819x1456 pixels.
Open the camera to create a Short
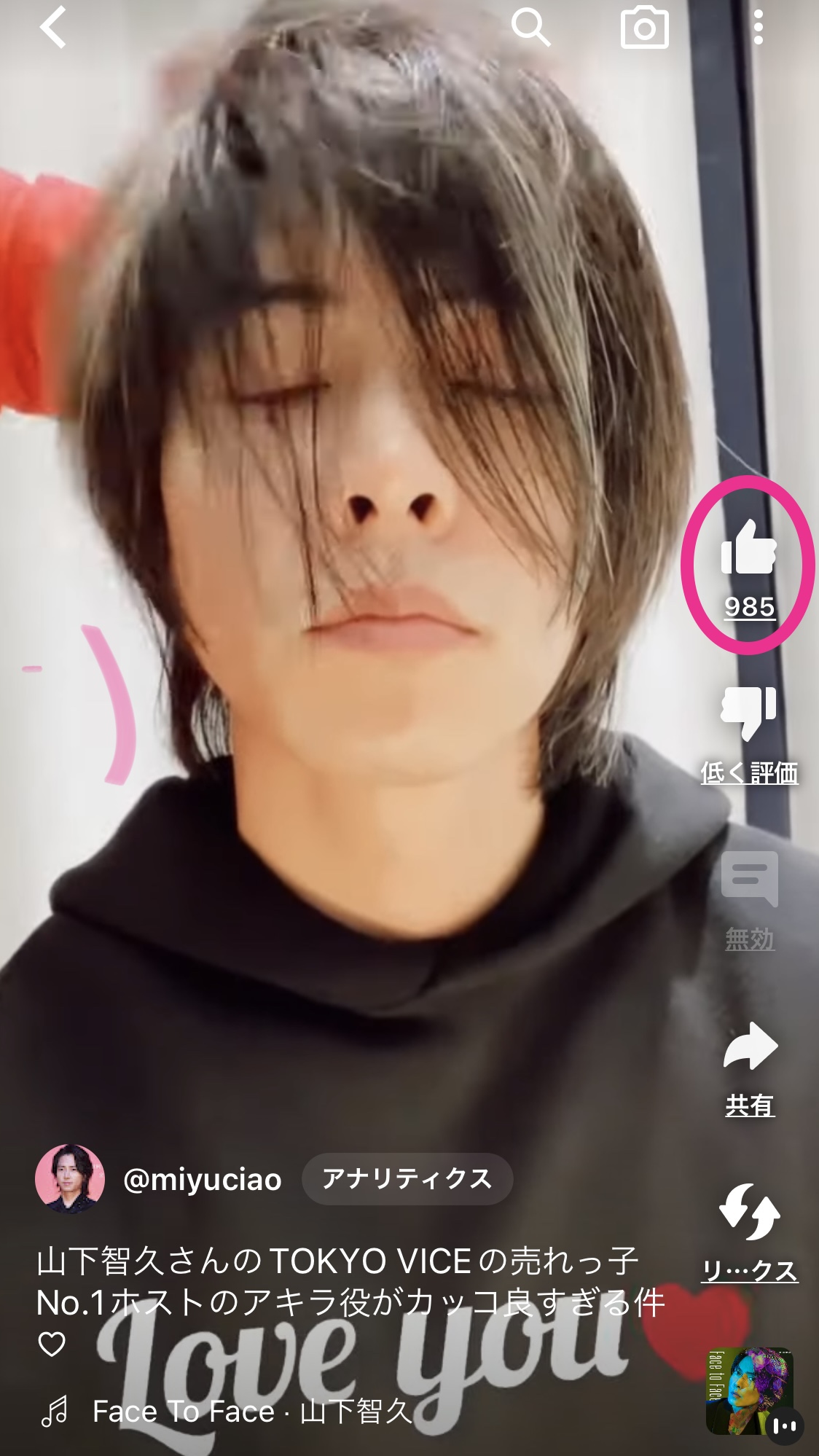tap(644, 28)
